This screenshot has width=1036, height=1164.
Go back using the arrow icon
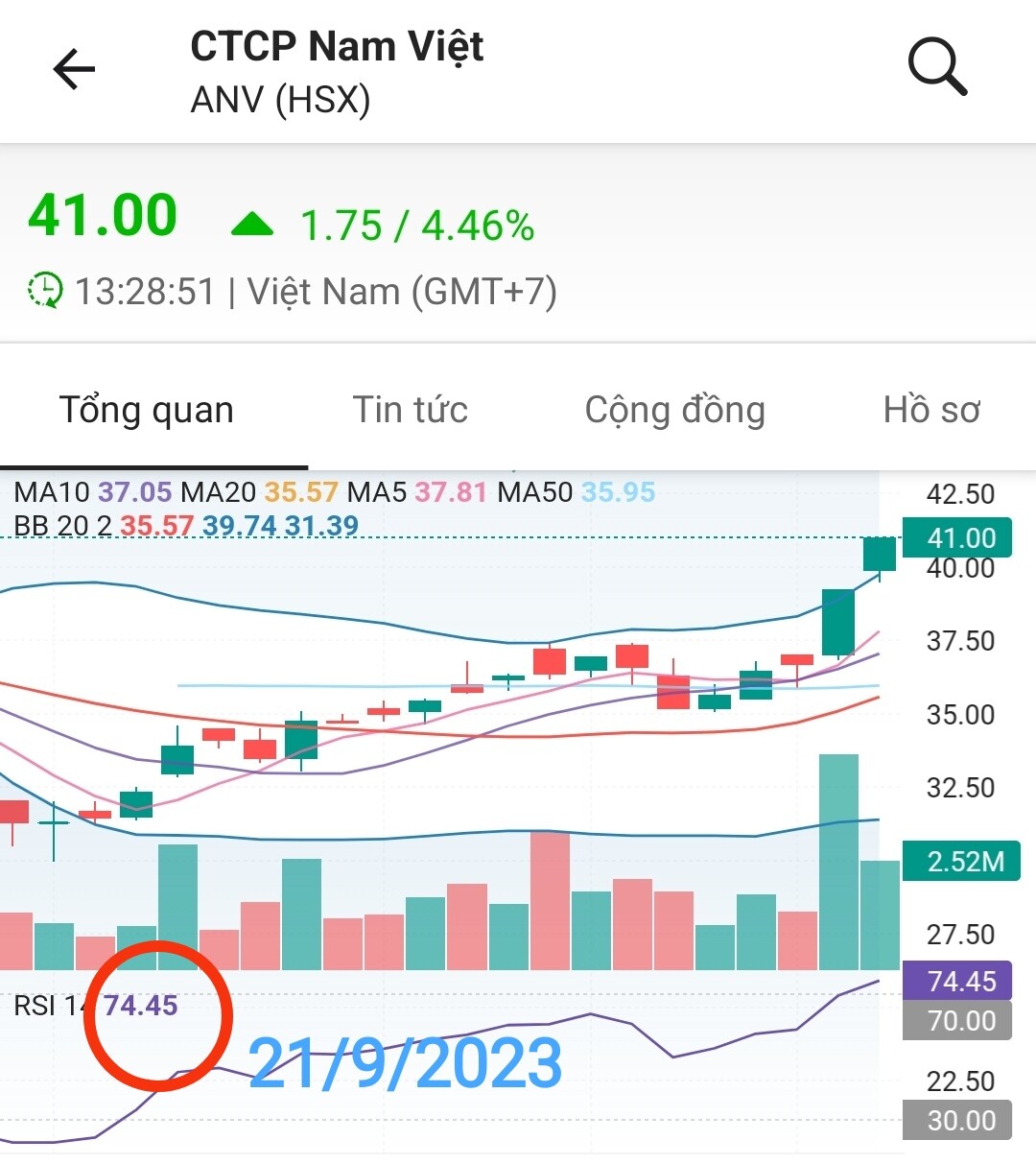pyautogui.click(x=74, y=69)
